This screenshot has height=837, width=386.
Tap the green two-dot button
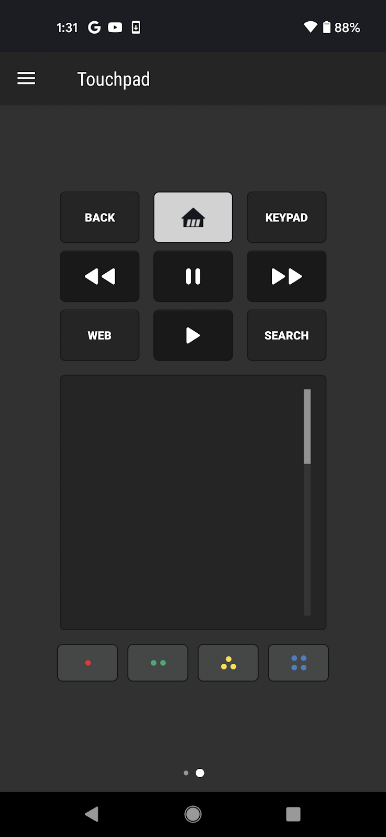coord(158,663)
